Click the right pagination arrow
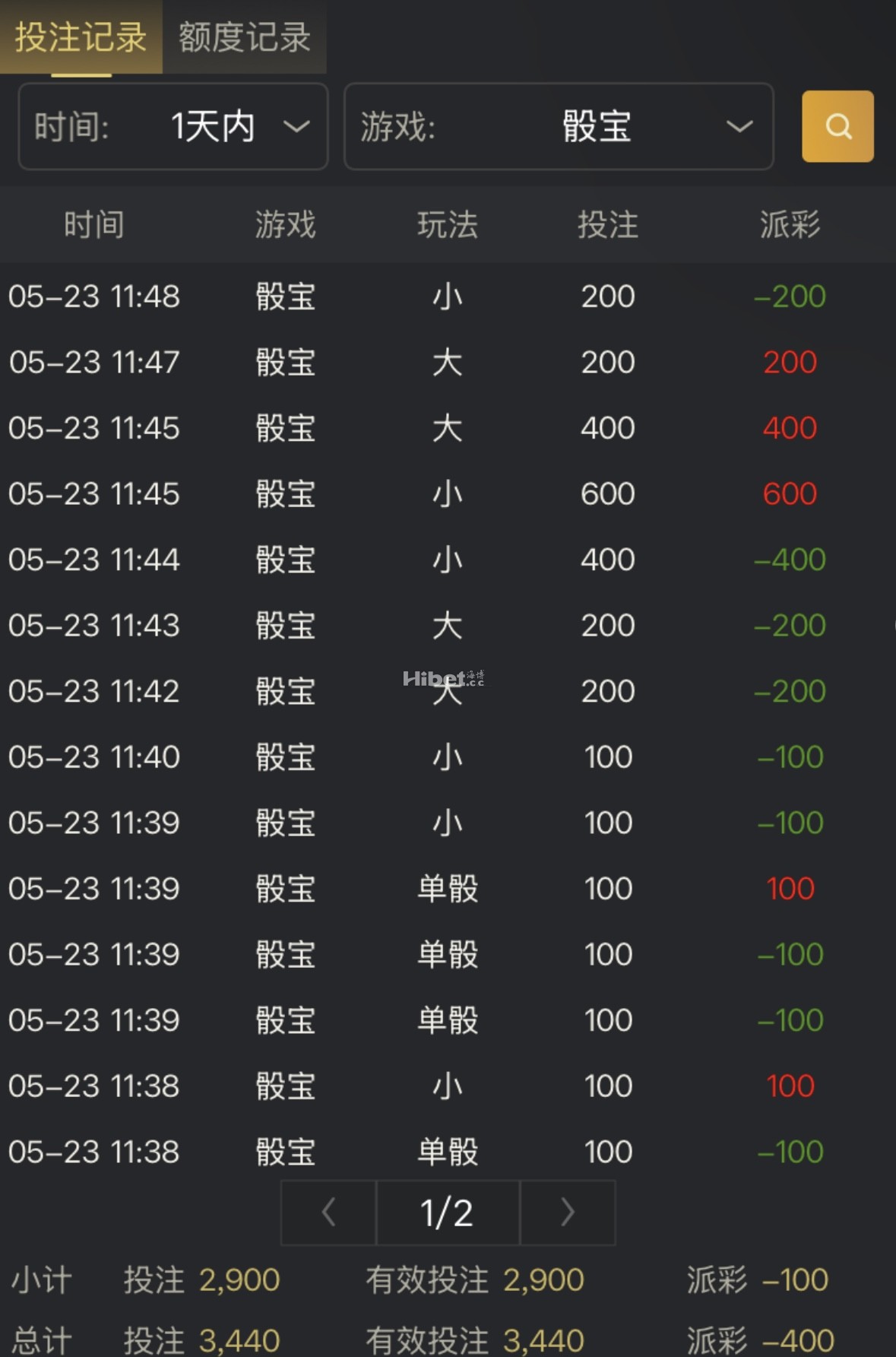Viewport: 896px width, 1357px height. point(567,1213)
